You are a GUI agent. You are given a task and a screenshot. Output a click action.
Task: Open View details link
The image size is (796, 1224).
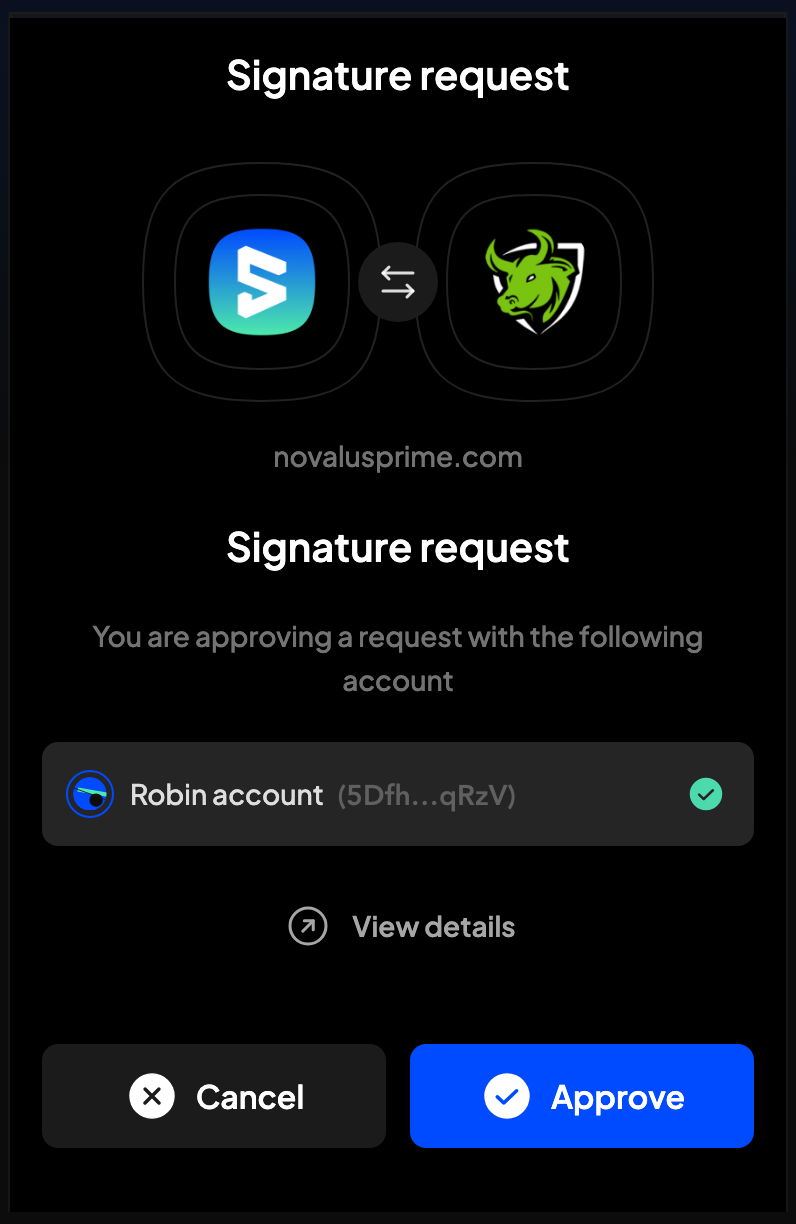402,927
